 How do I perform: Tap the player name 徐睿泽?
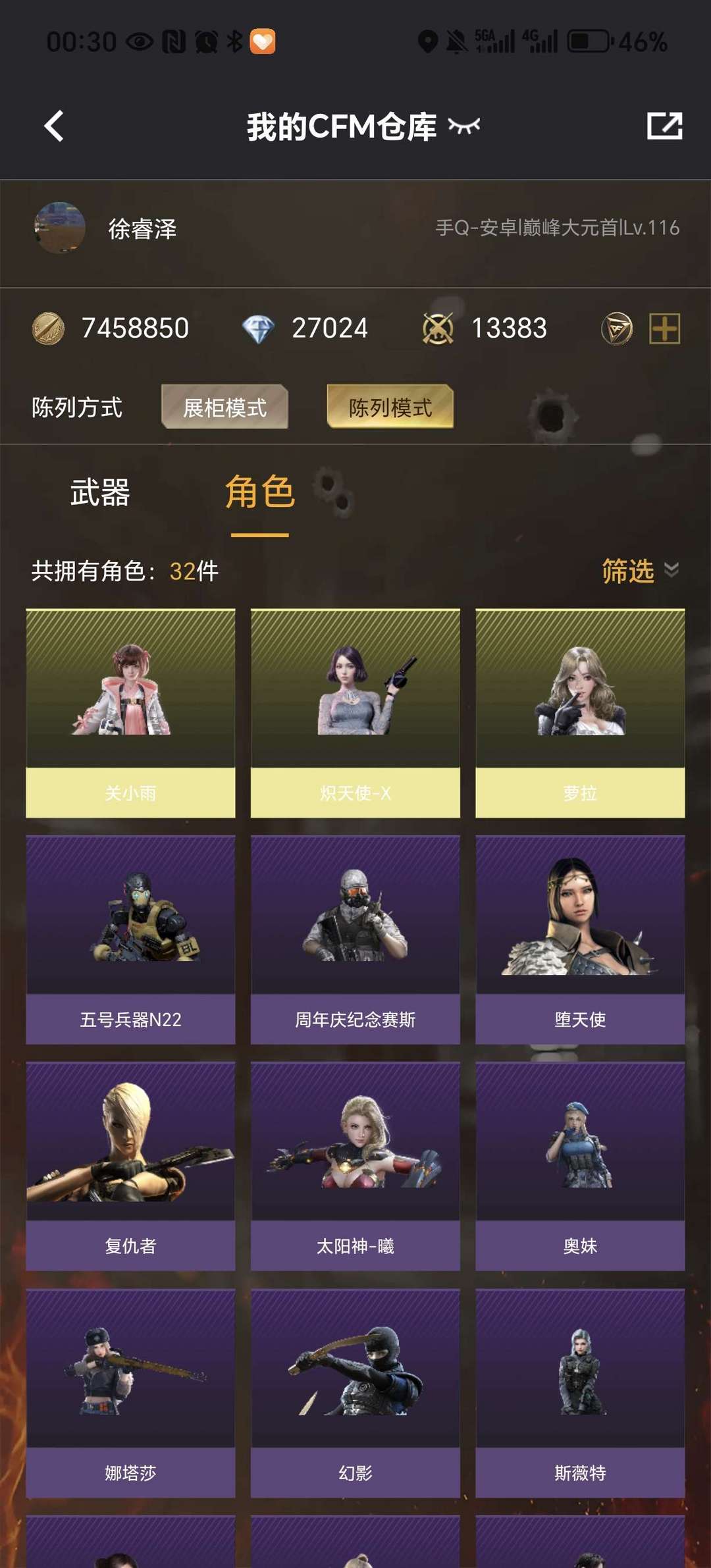(140, 228)
